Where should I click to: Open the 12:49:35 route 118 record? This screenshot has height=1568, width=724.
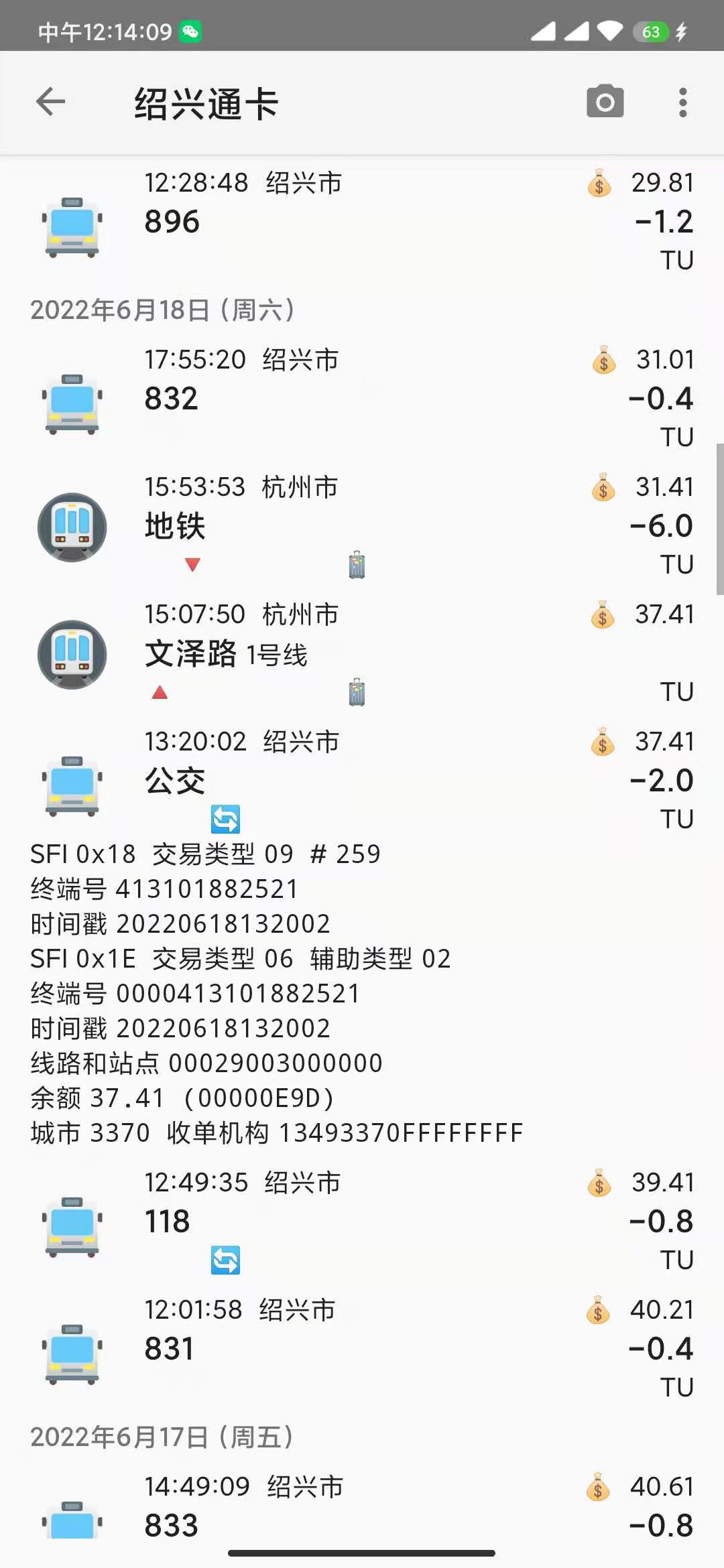click(x=362, y=1221)
